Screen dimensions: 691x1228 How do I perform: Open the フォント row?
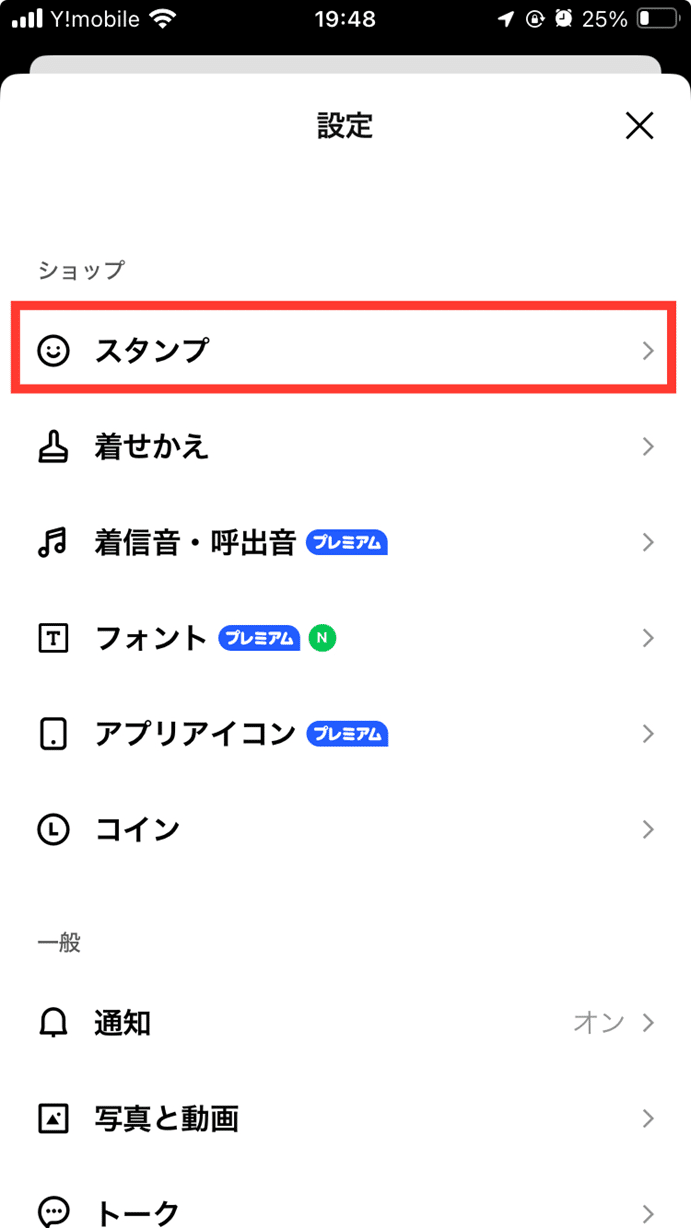(x=345, y=638)
